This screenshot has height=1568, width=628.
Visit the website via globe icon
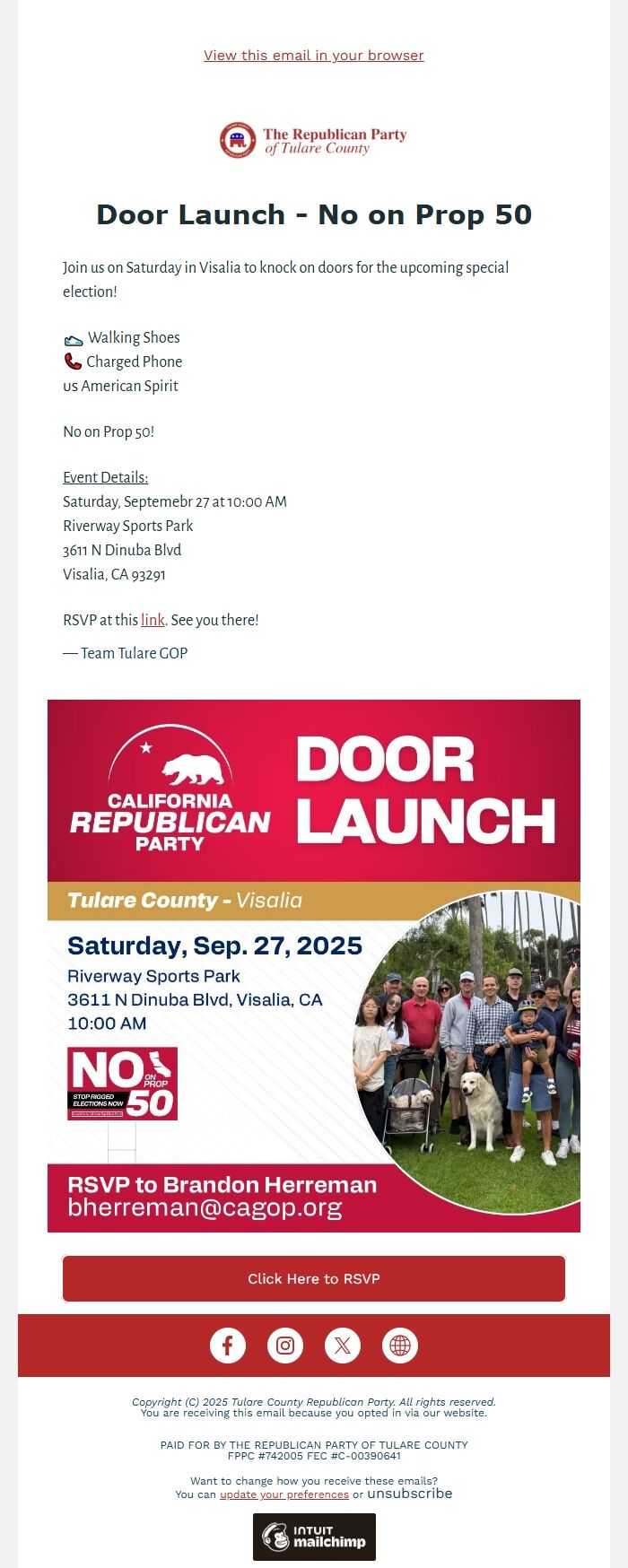tap(400, 1346)
